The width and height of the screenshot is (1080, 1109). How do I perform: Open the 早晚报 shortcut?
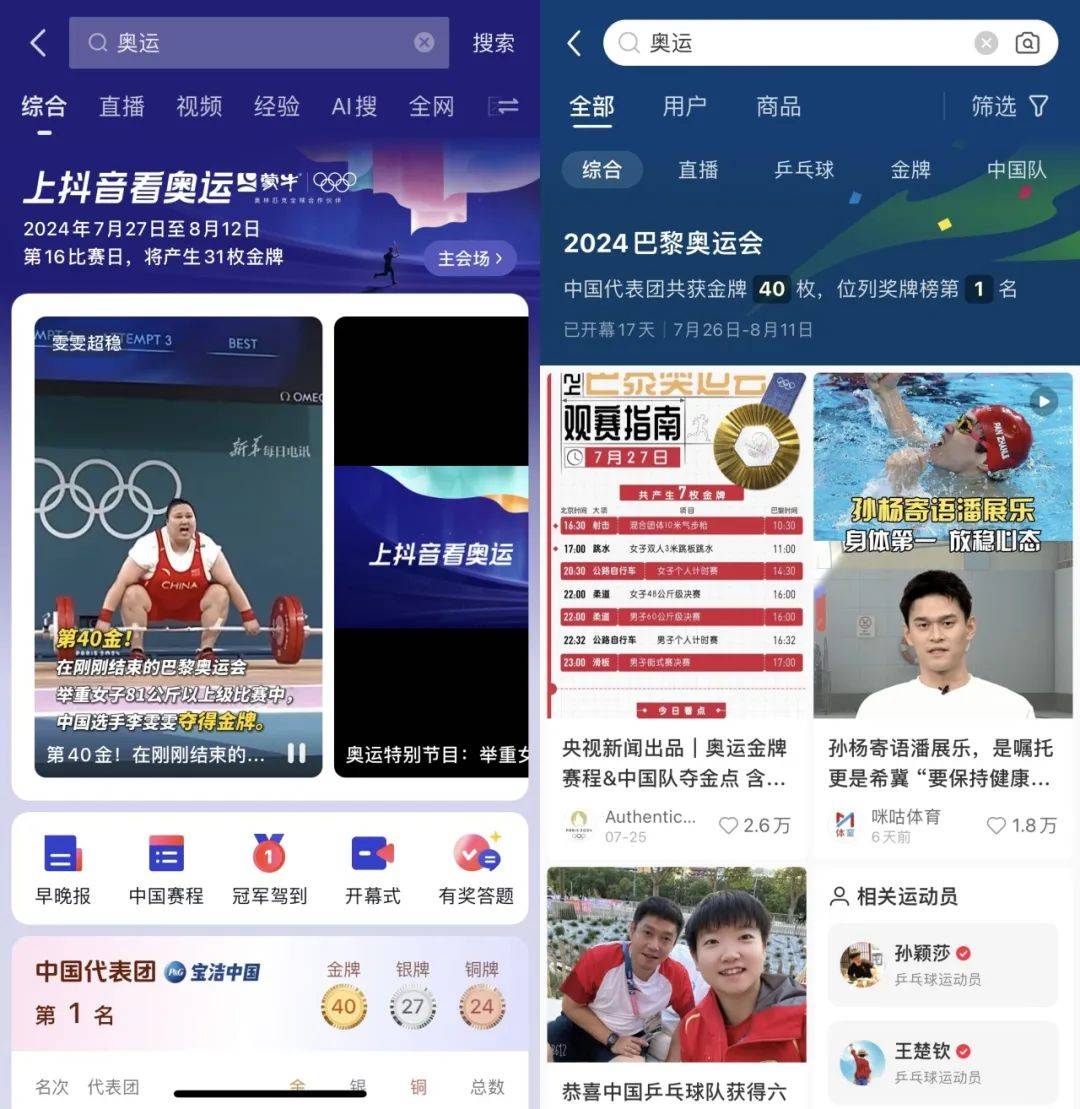pyautogui.click(x=63, y=868)
